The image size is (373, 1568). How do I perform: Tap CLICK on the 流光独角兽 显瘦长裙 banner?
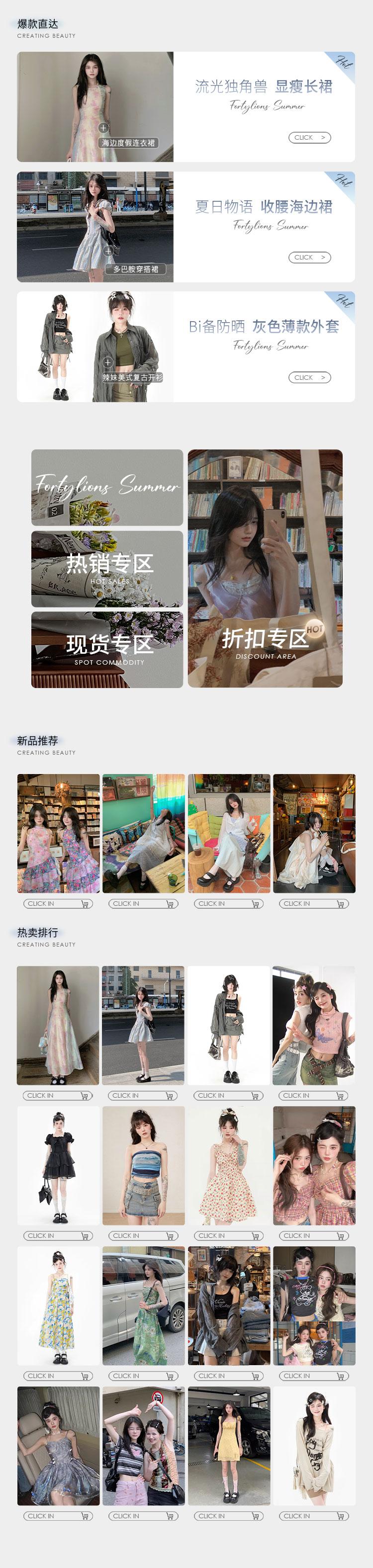309,138
